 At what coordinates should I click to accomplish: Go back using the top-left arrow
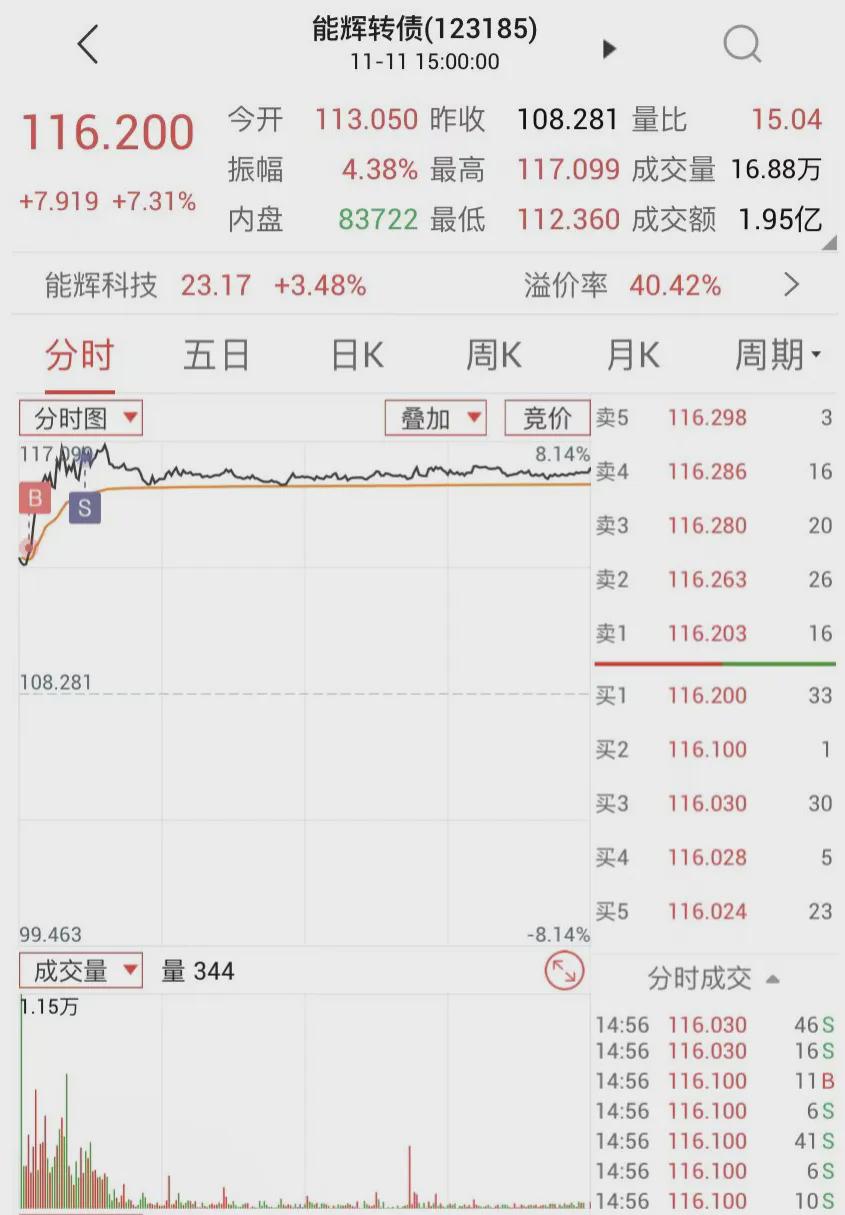(88, 45)
